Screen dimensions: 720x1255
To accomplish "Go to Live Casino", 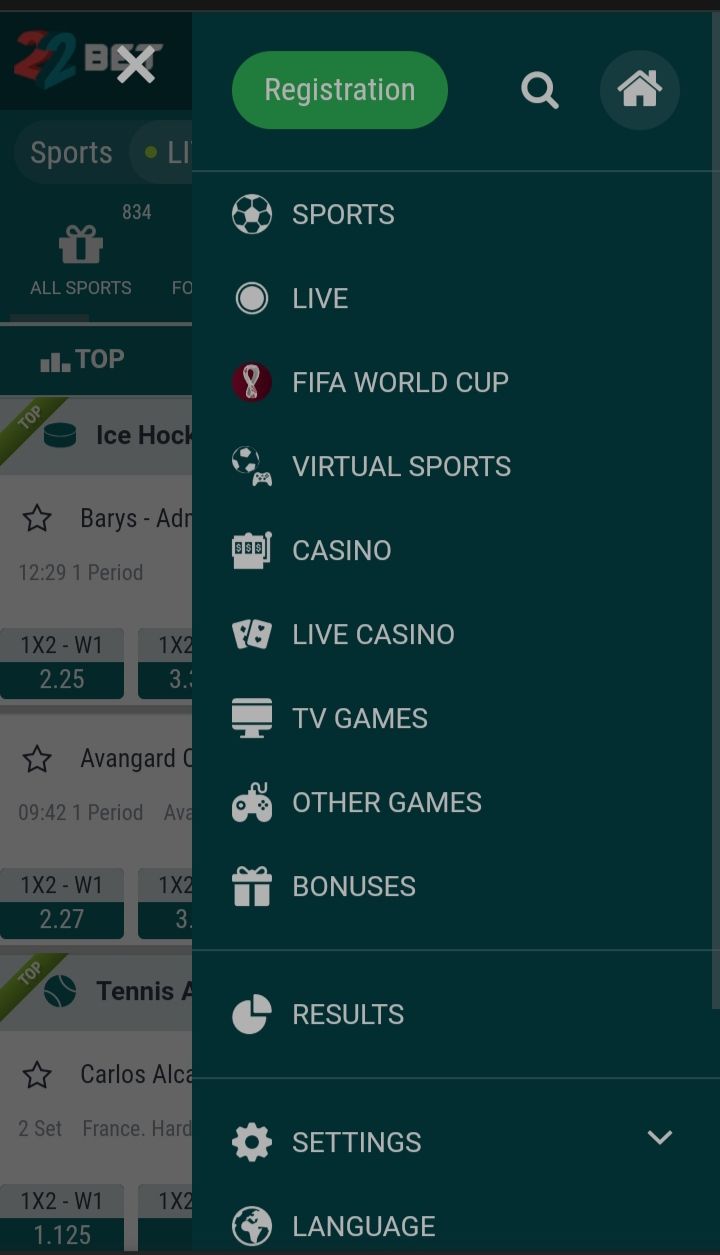I will 373,634.
